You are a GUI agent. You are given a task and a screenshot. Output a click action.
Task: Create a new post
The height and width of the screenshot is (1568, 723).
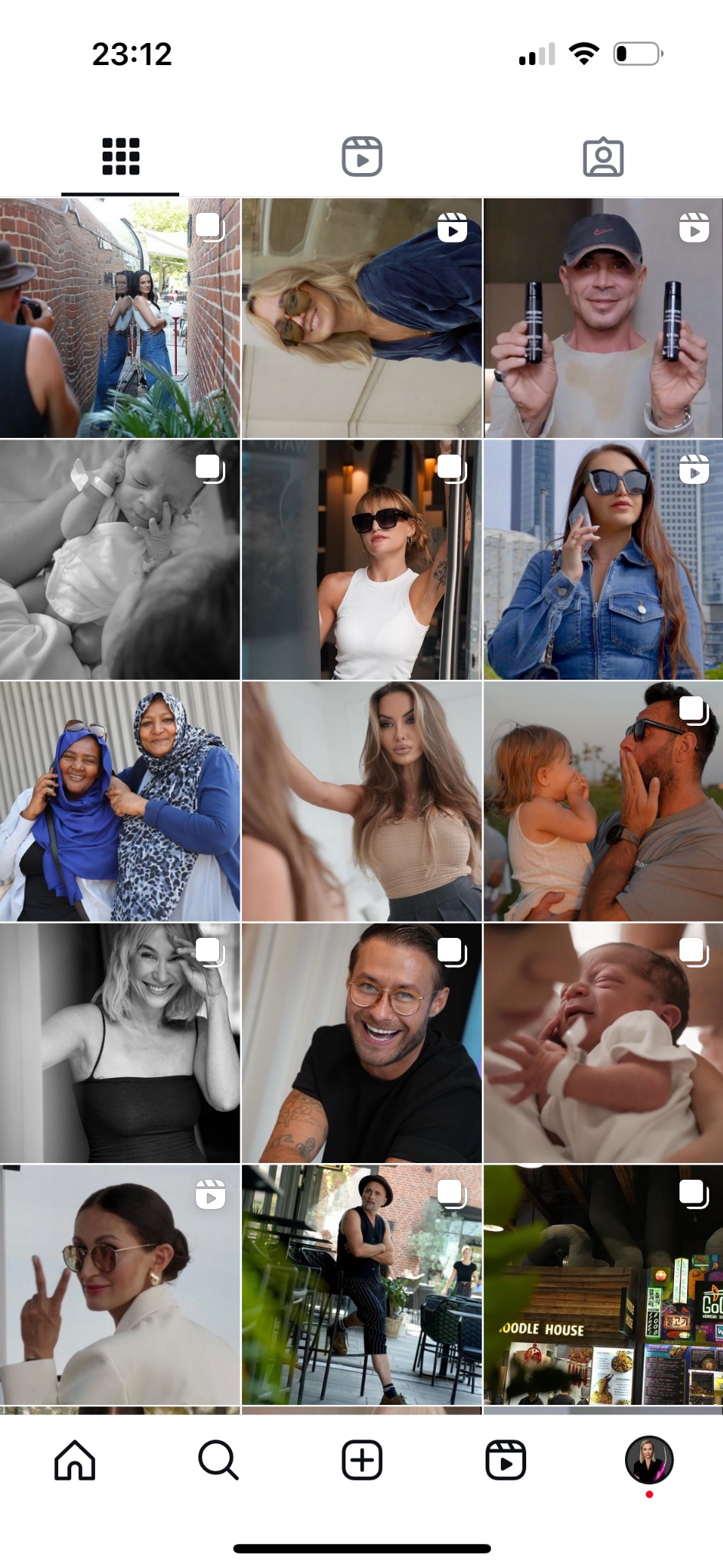(x=361, y=1460)
